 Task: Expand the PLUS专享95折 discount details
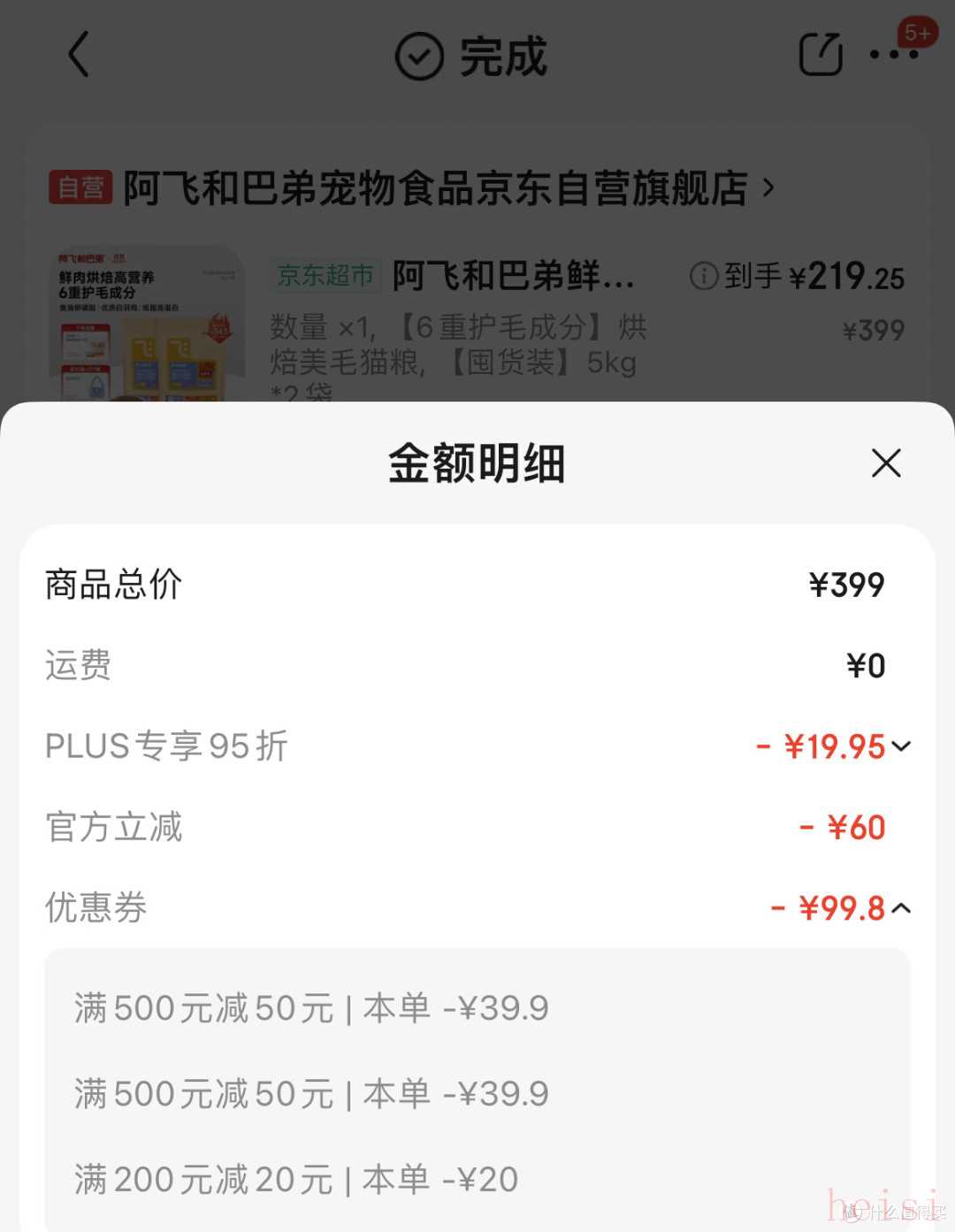[901, 746]
